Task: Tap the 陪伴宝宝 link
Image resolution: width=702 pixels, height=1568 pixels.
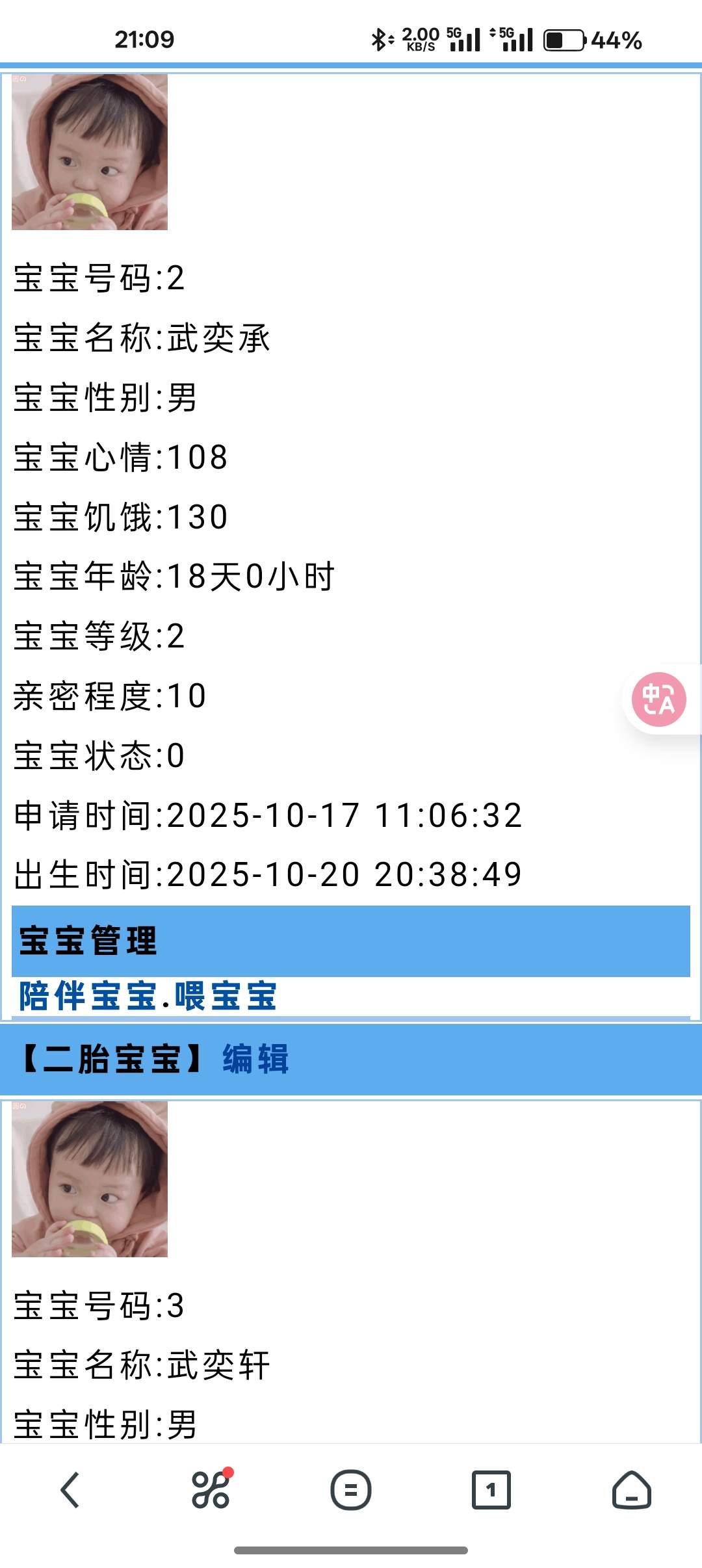Action: (x=87, y=997)
